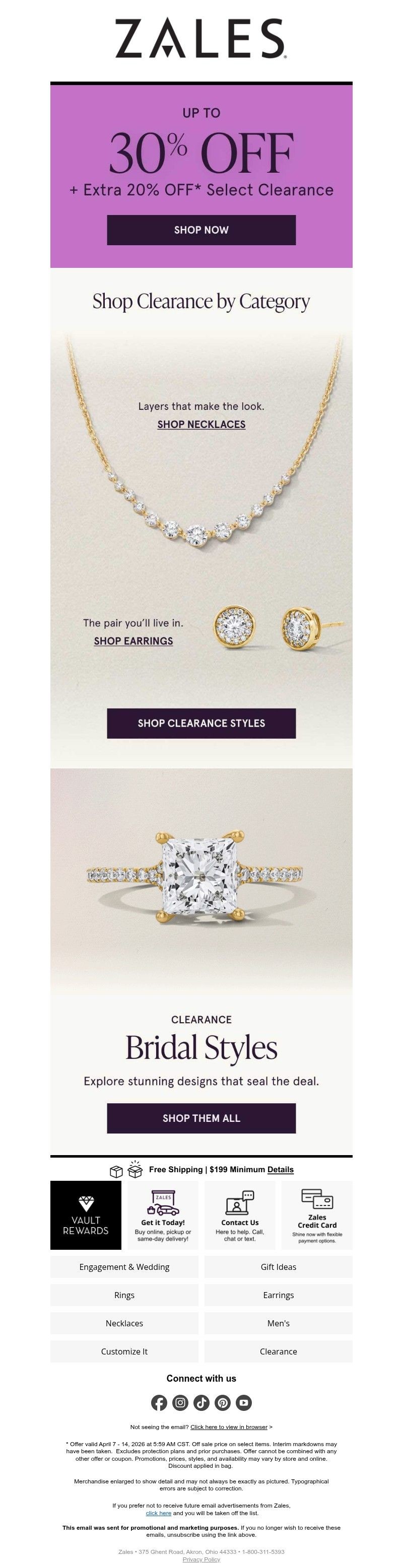Open the Contact Us tile
This screenshot has width=403, height=1568.
[x=240, y=1215]
